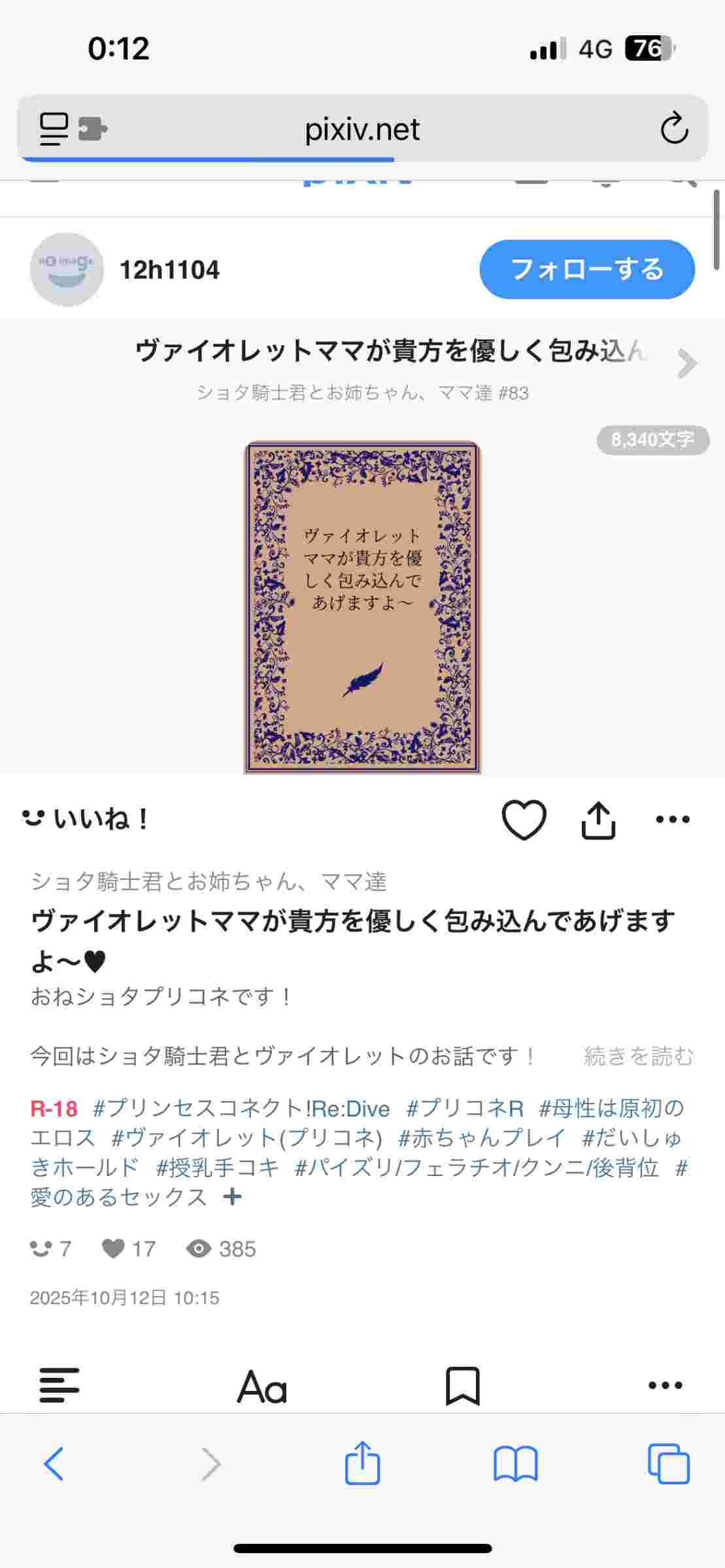Tap the pixiv.net address bar
The image size is (725, 1568).
[362, 129]
